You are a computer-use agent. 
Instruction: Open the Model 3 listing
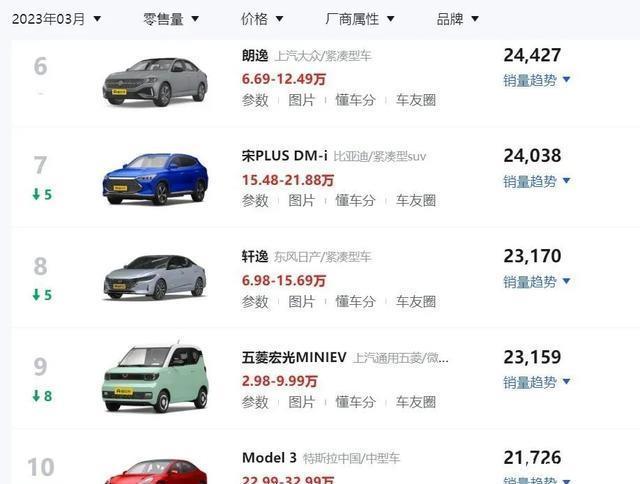tap(269, 458)
